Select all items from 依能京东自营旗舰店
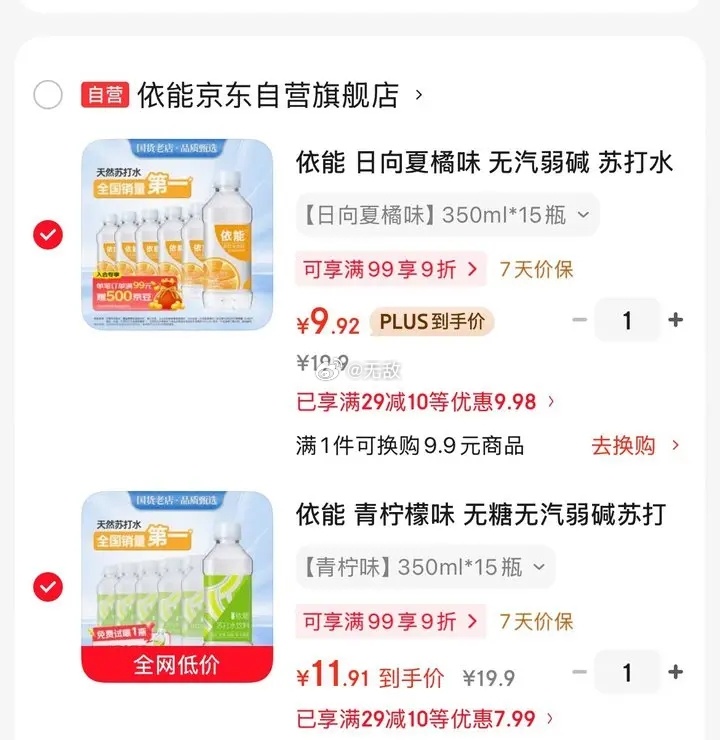 [x=48, y=95]
